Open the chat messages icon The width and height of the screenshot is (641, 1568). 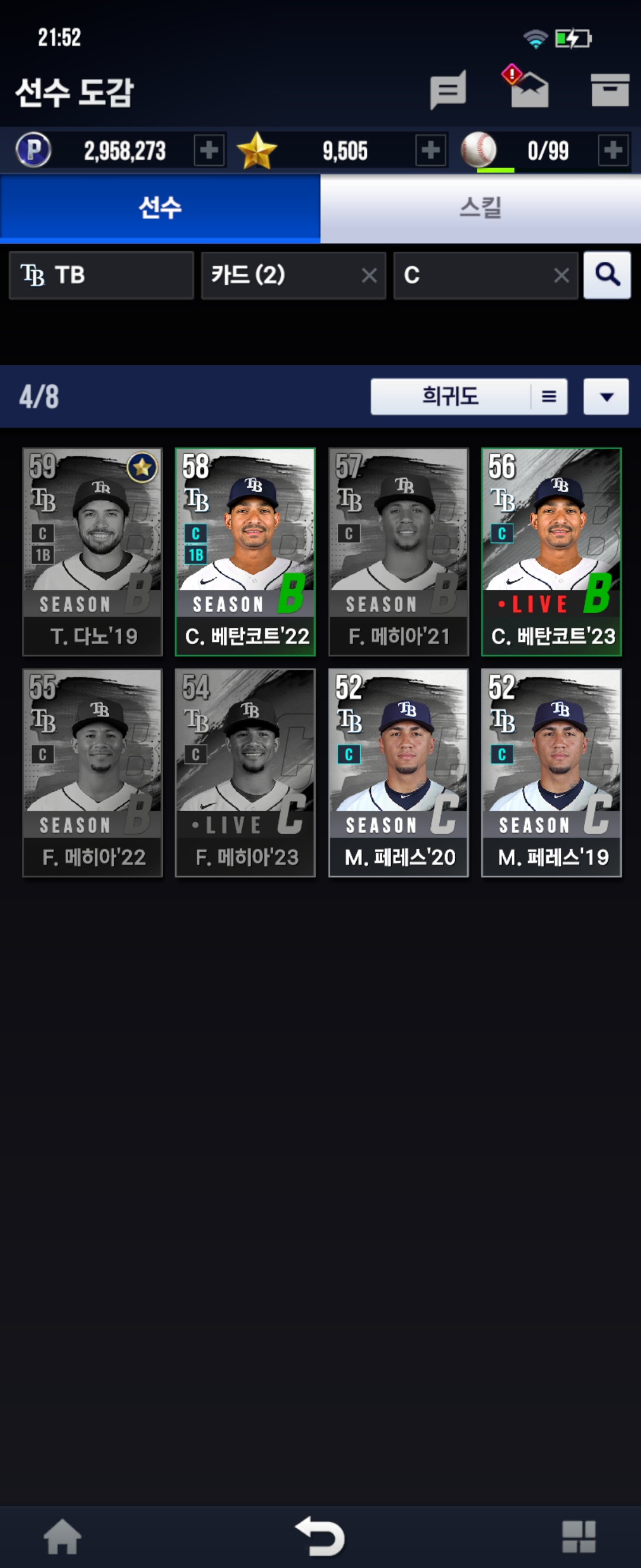coord(448,90)
